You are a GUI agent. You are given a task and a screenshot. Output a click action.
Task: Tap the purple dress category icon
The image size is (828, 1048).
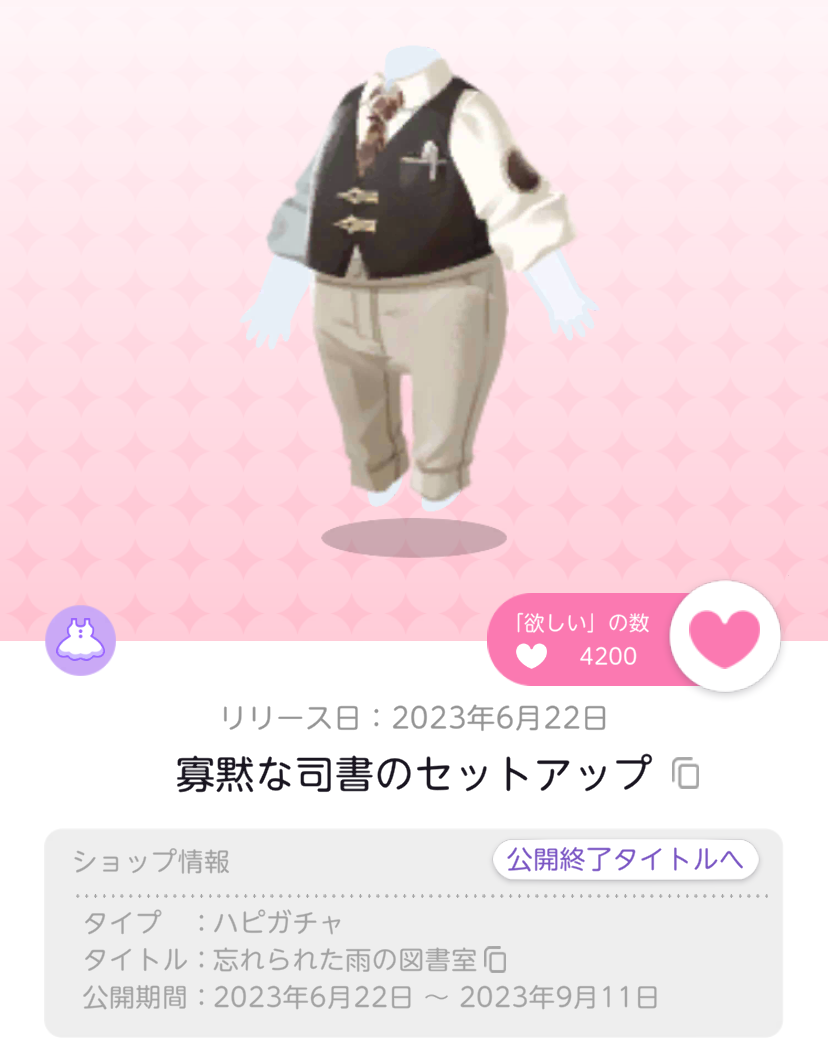click(81, 640)
